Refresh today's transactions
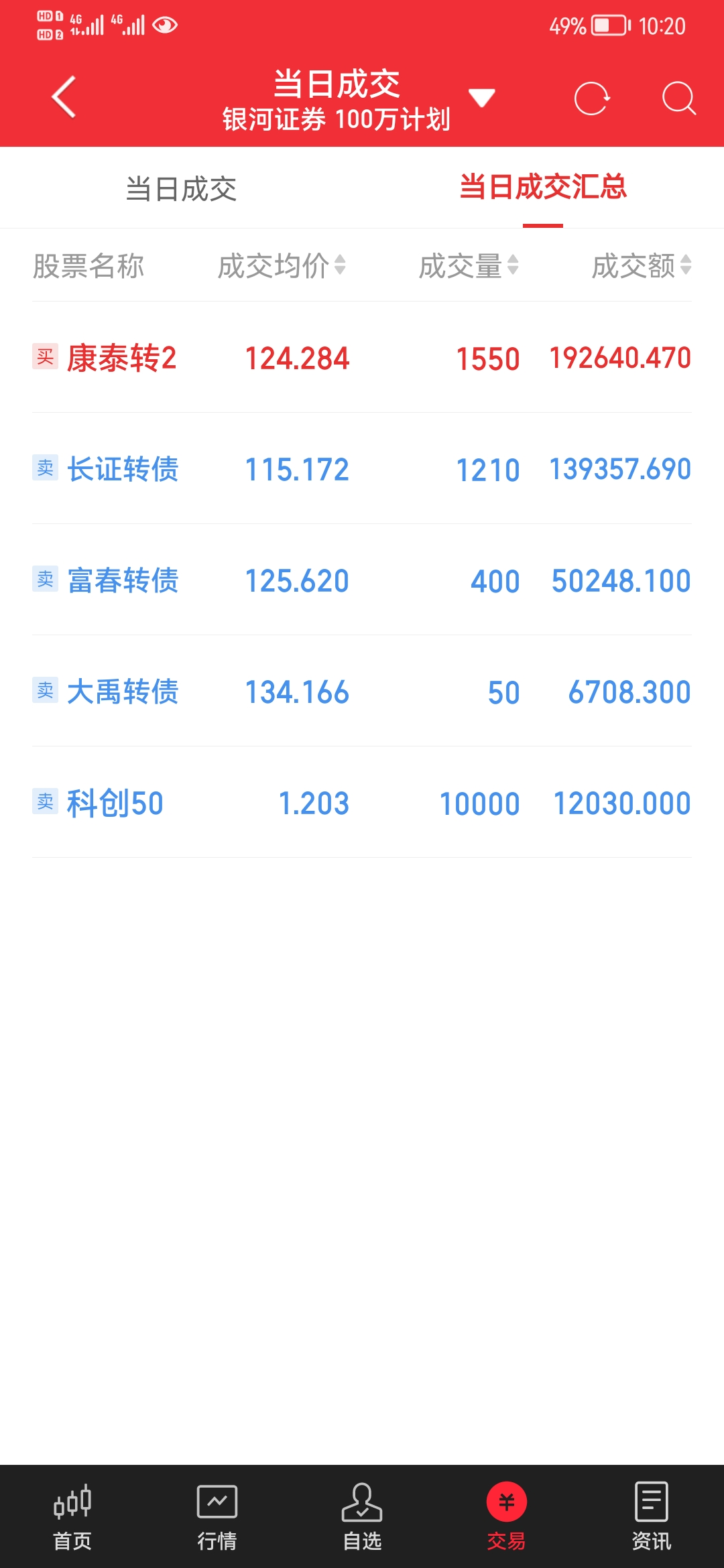 point(592,99)
